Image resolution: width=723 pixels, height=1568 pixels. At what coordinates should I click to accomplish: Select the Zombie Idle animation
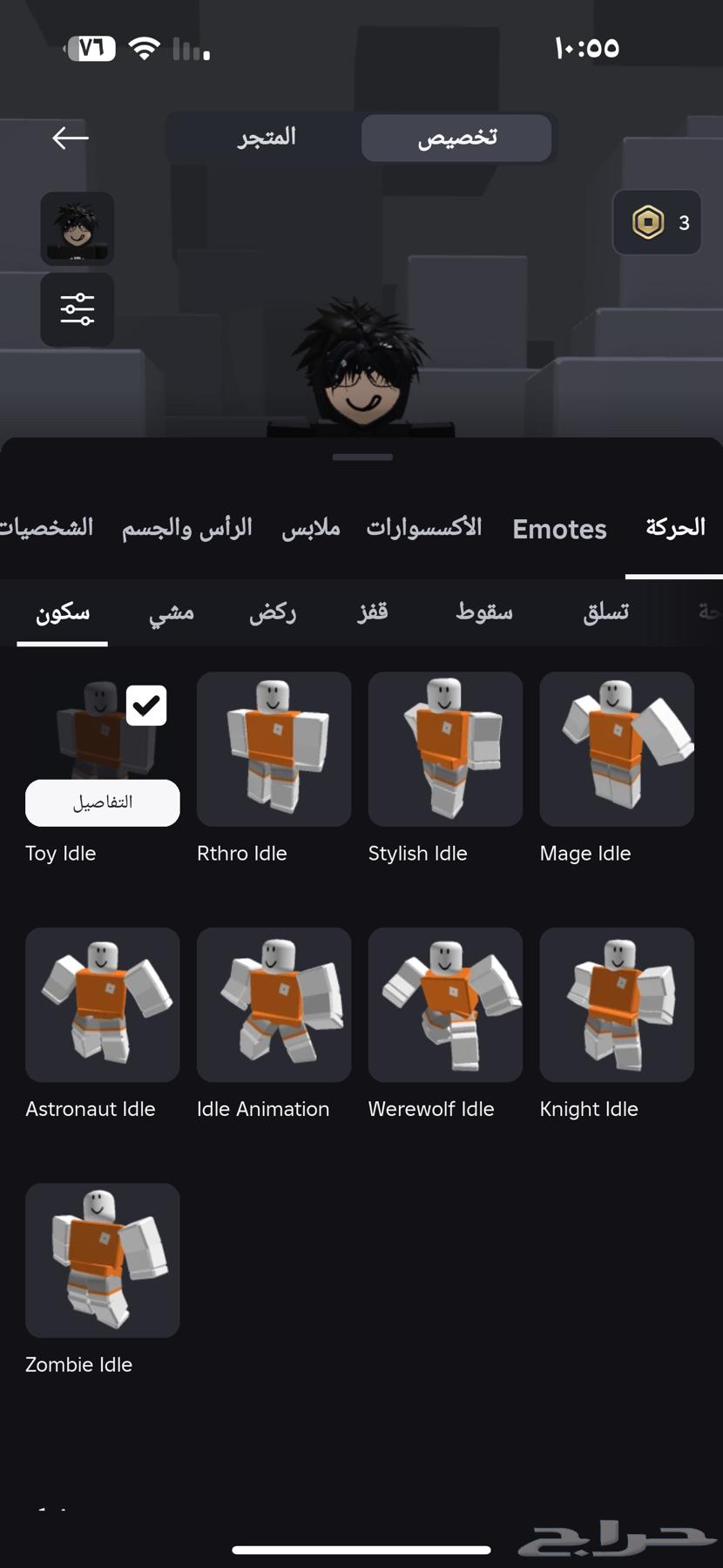(x=102, y=1260)
